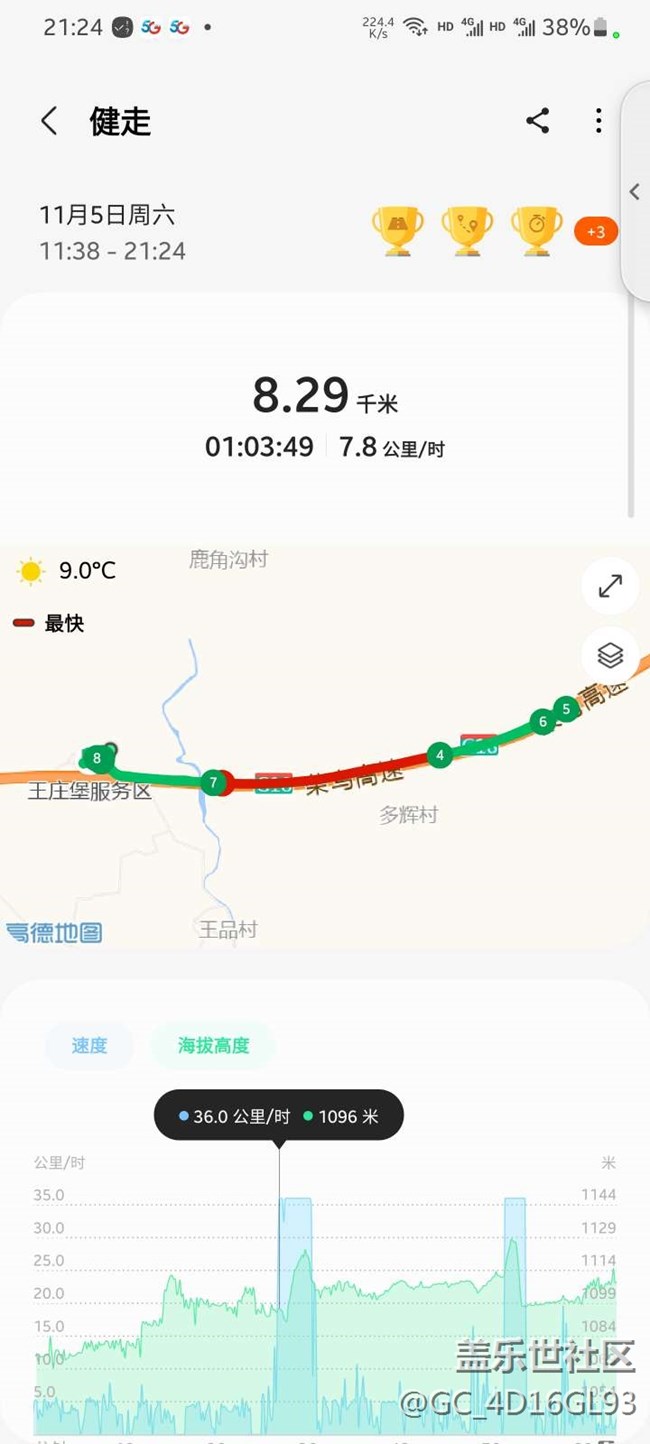Share this walking workout
The height and width of the screenshot is (1444, 650).
point(538,122)
